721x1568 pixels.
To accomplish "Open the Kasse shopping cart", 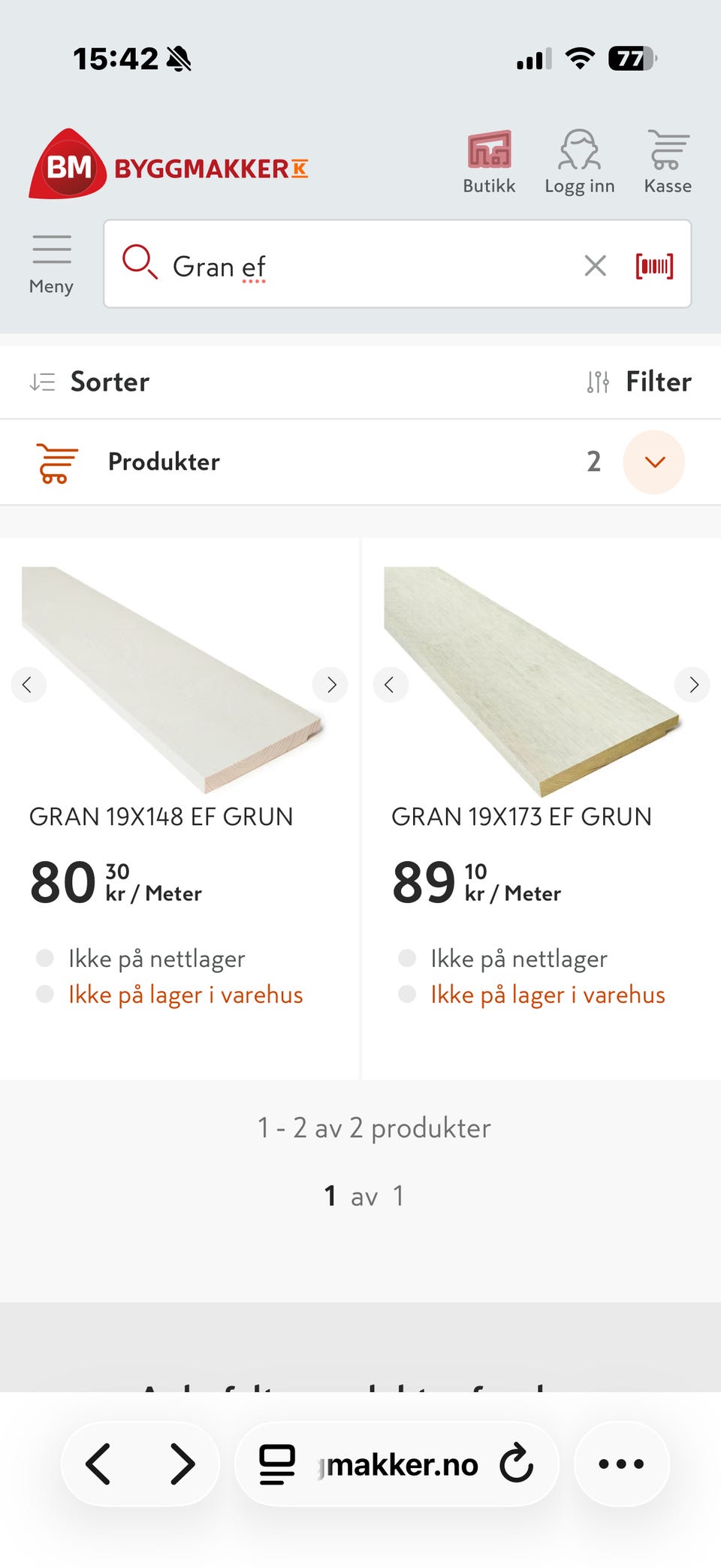I will (667, 160).
